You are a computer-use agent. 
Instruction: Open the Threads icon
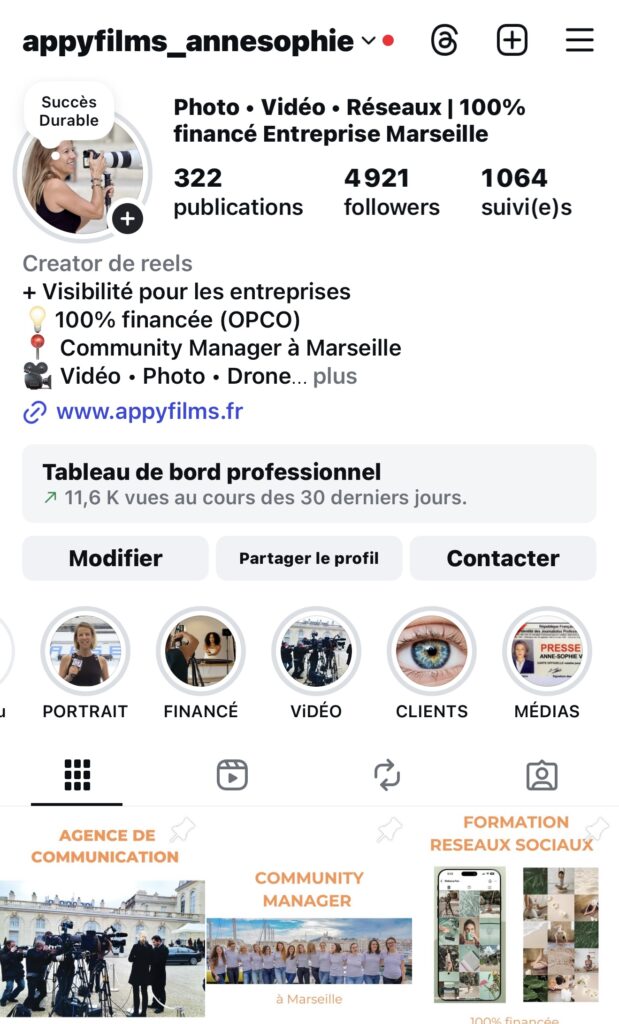(x=444, y=41)
